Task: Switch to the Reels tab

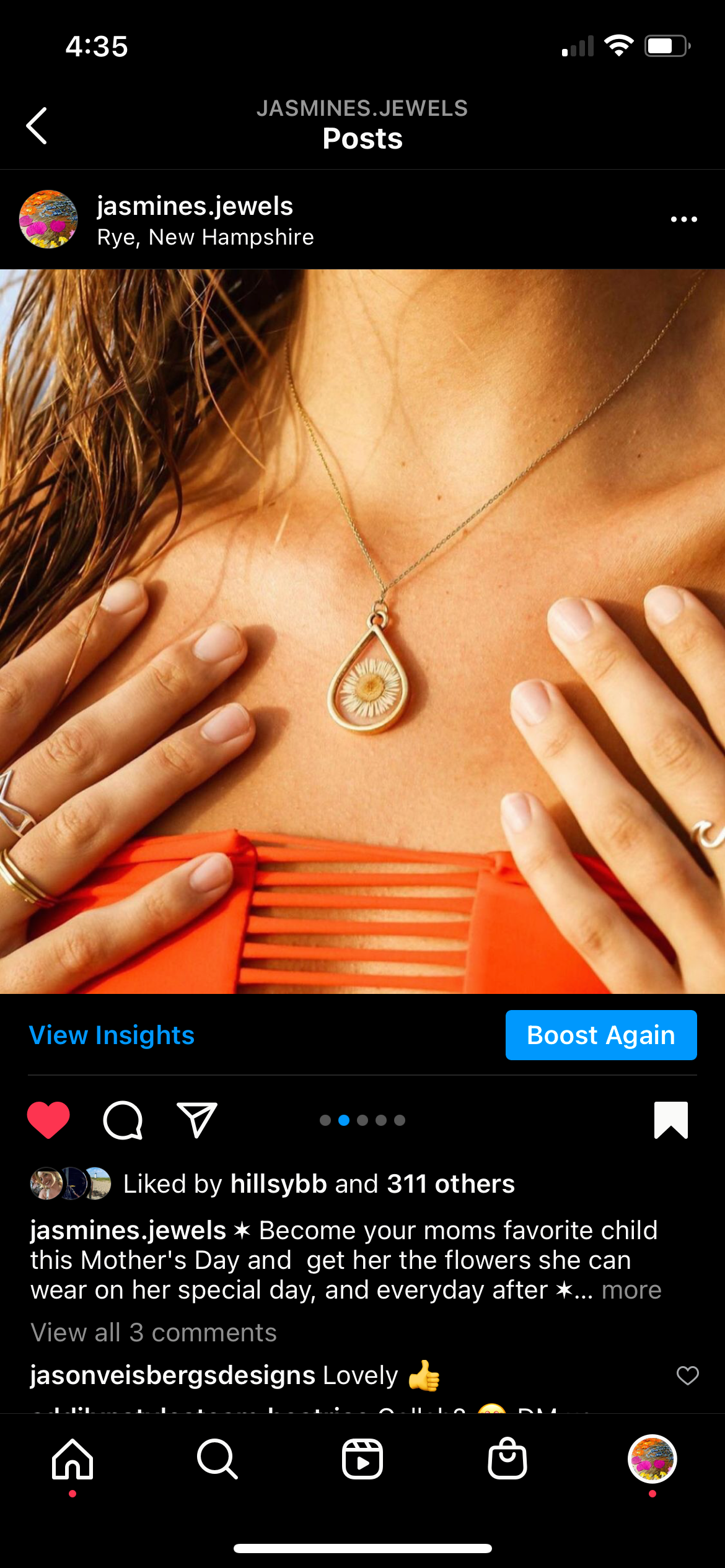Action: coord(362,1459)
